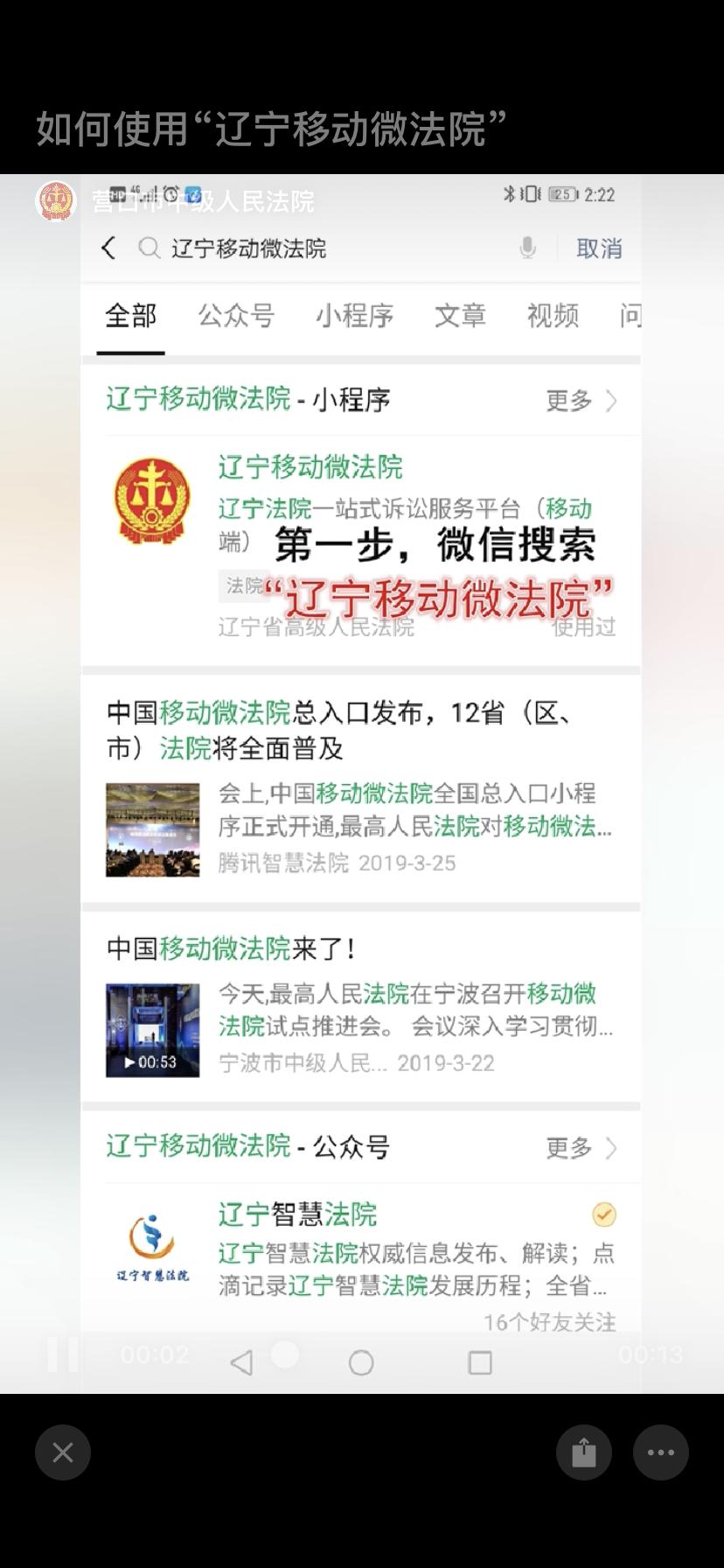Tap the square recent apps navigation button
724x1568 pixels.
482,1364
